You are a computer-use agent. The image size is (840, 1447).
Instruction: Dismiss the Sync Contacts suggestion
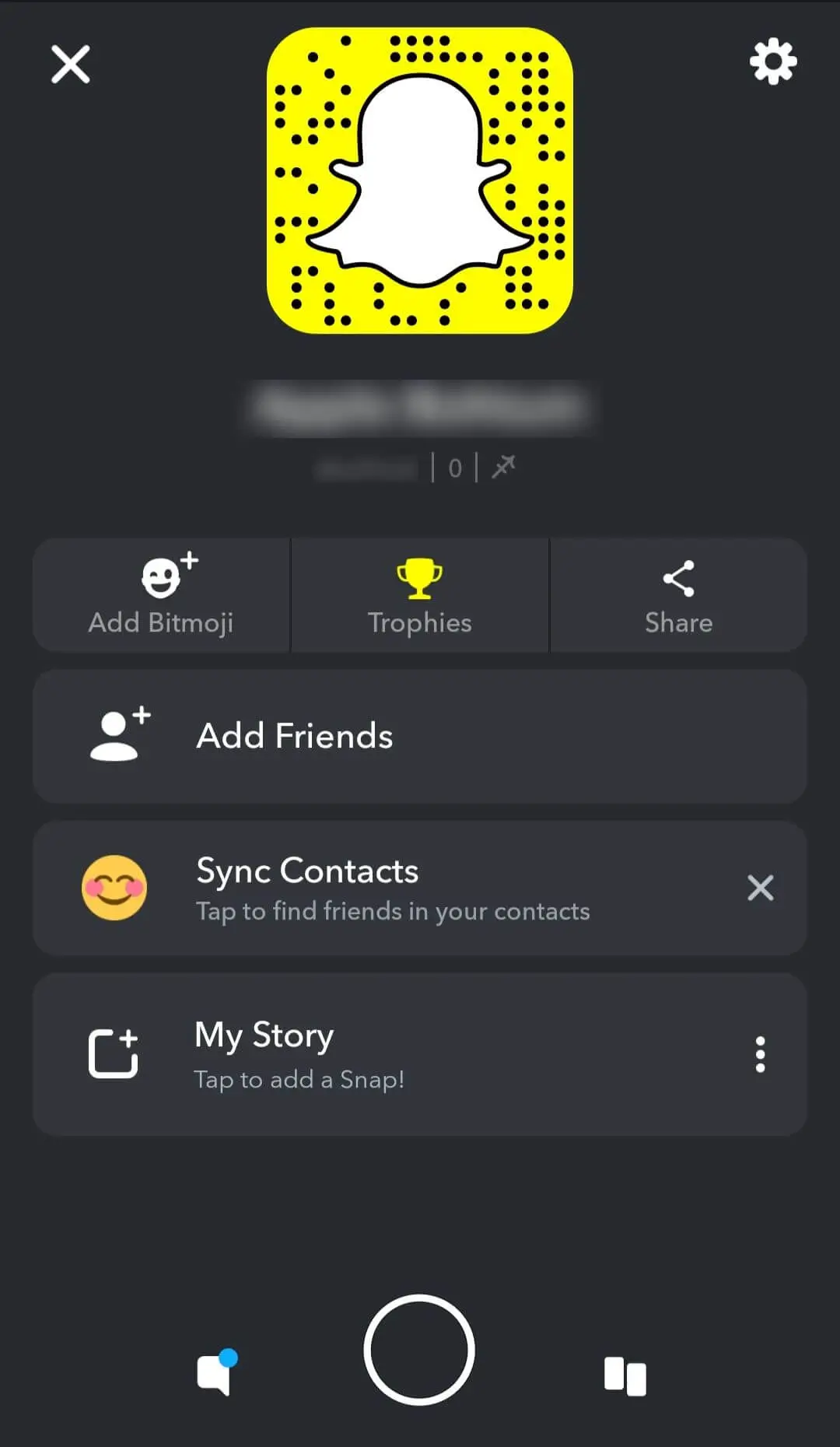pos(760,888)
